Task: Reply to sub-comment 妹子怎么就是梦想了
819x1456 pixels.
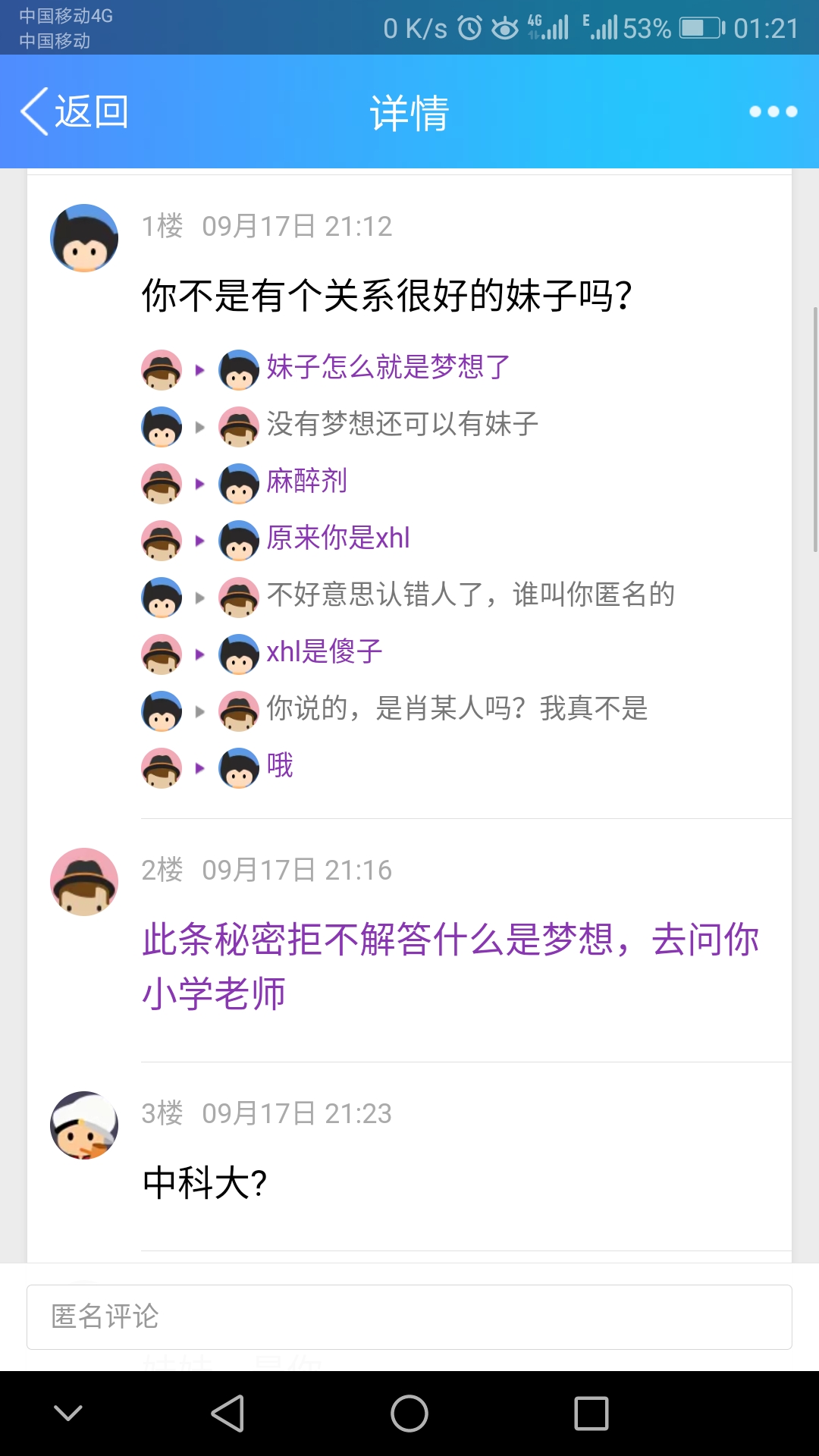Action: coord(388,367)
